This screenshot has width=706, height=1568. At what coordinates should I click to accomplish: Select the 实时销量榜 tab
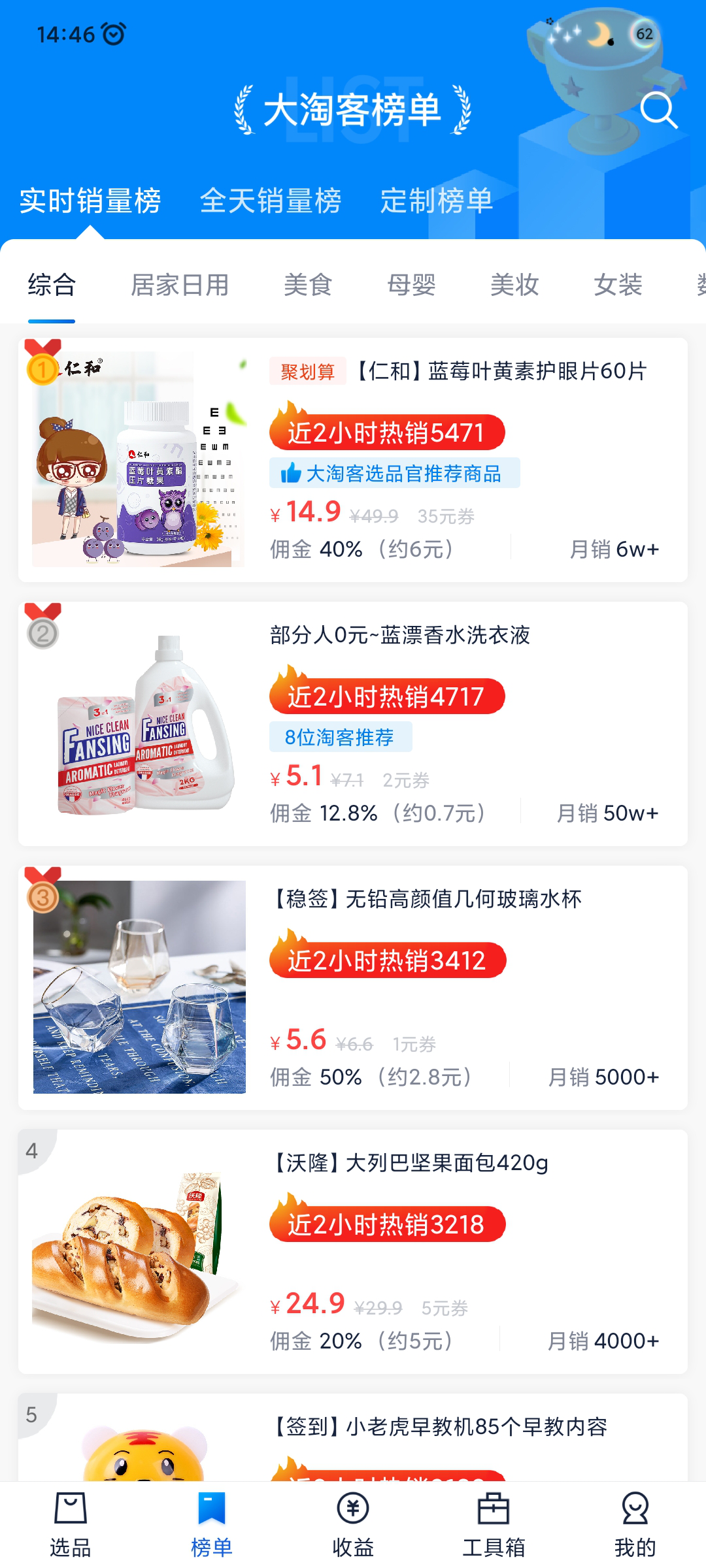point(90,201)
